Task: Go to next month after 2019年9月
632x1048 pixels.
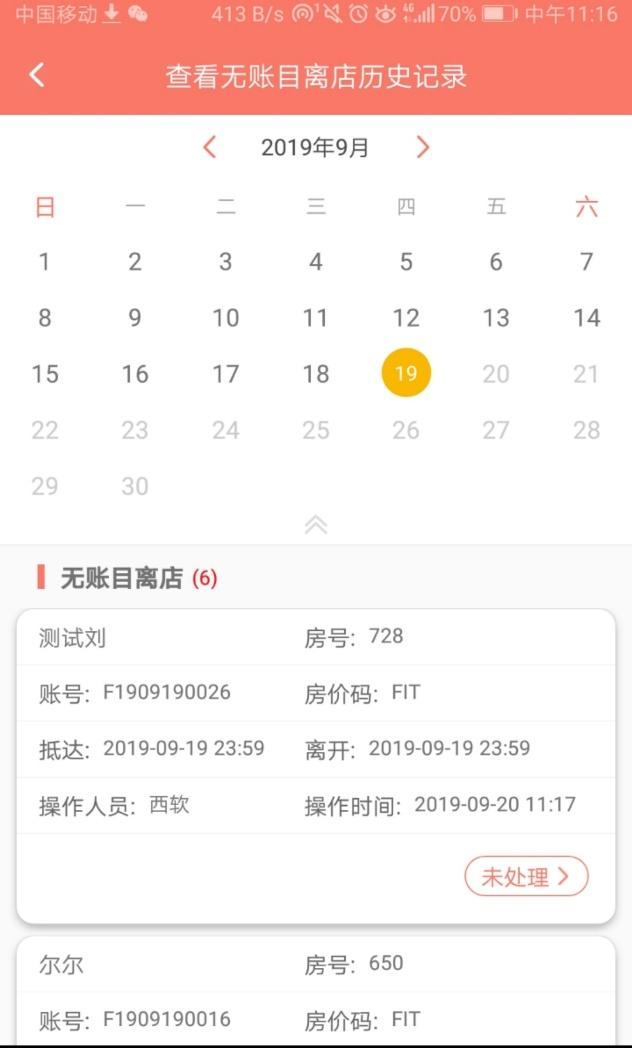Action: (x=422, y=148)
